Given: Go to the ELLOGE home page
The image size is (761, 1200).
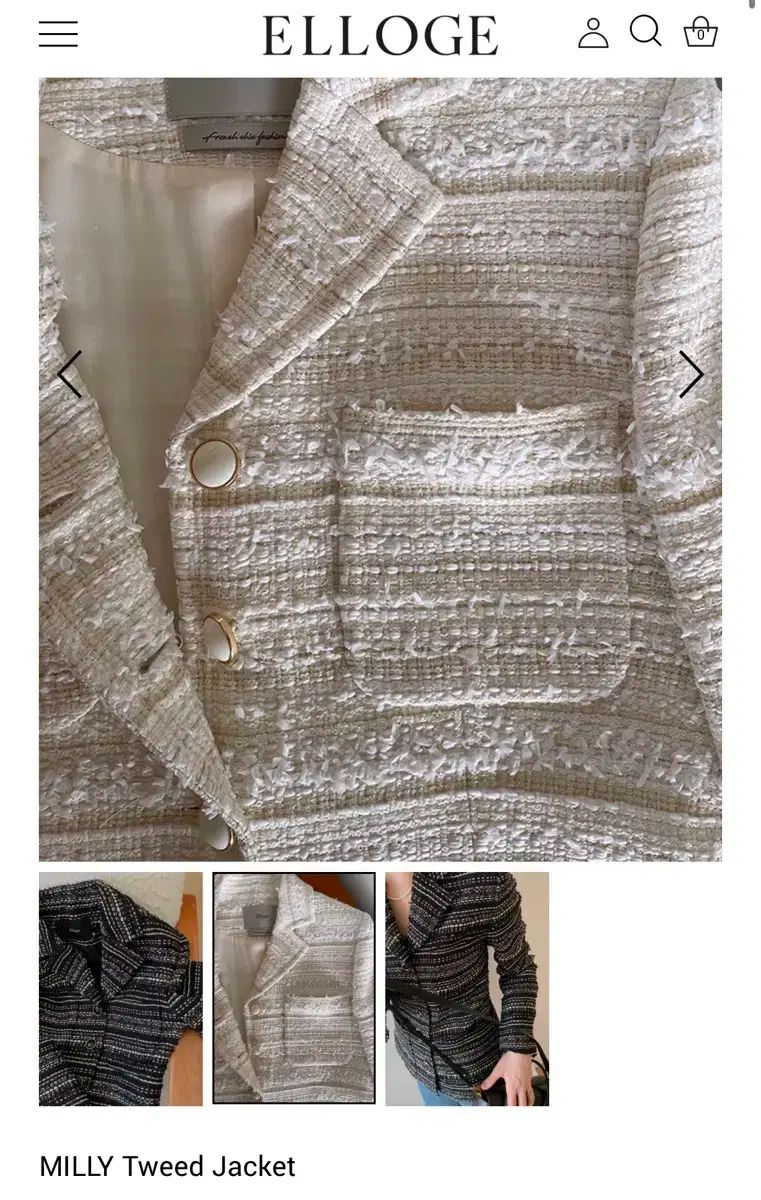Looking at the screenshot, I should (x=380, y=35).
